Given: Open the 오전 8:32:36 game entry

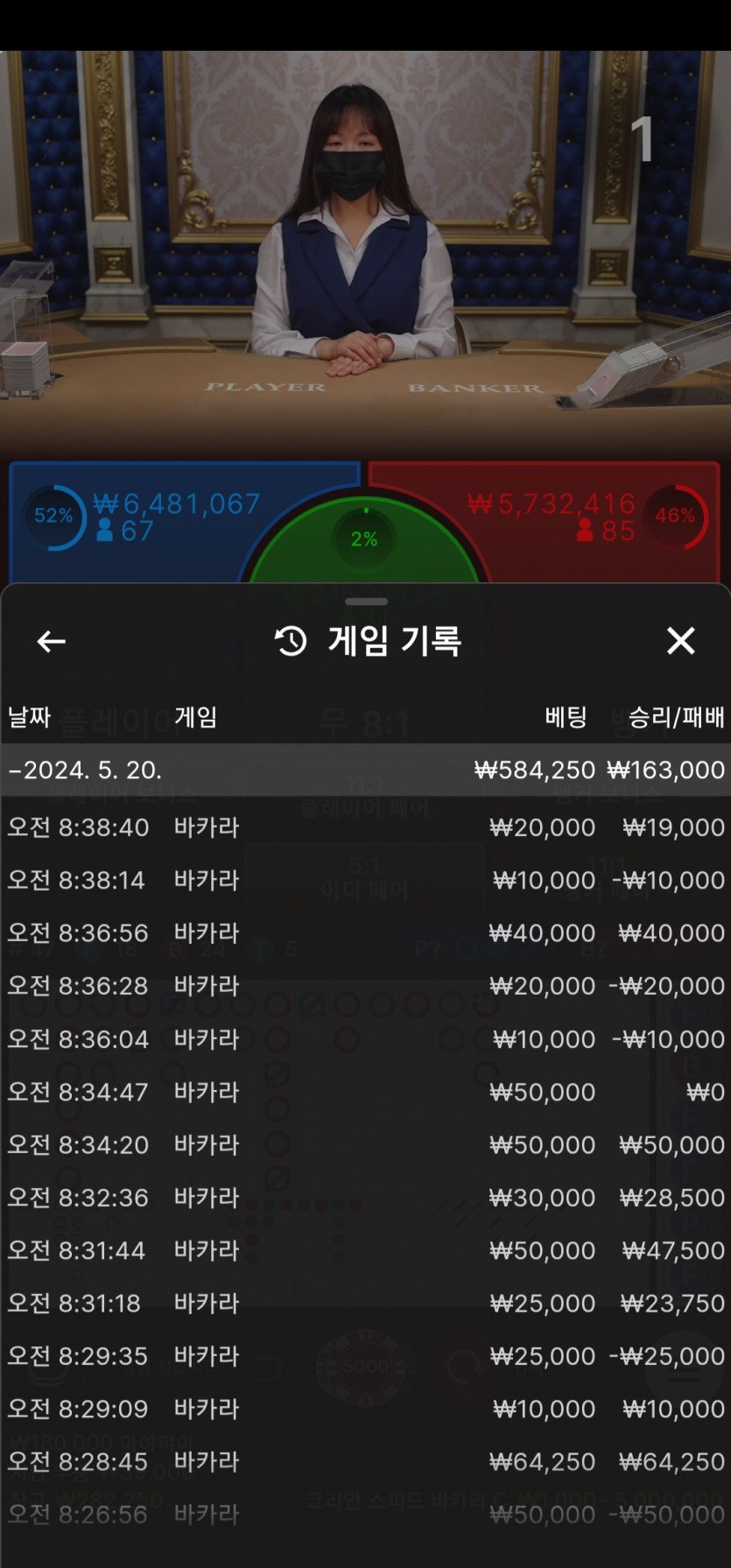Looking at the screenshot, I should tap(365, 1198).
